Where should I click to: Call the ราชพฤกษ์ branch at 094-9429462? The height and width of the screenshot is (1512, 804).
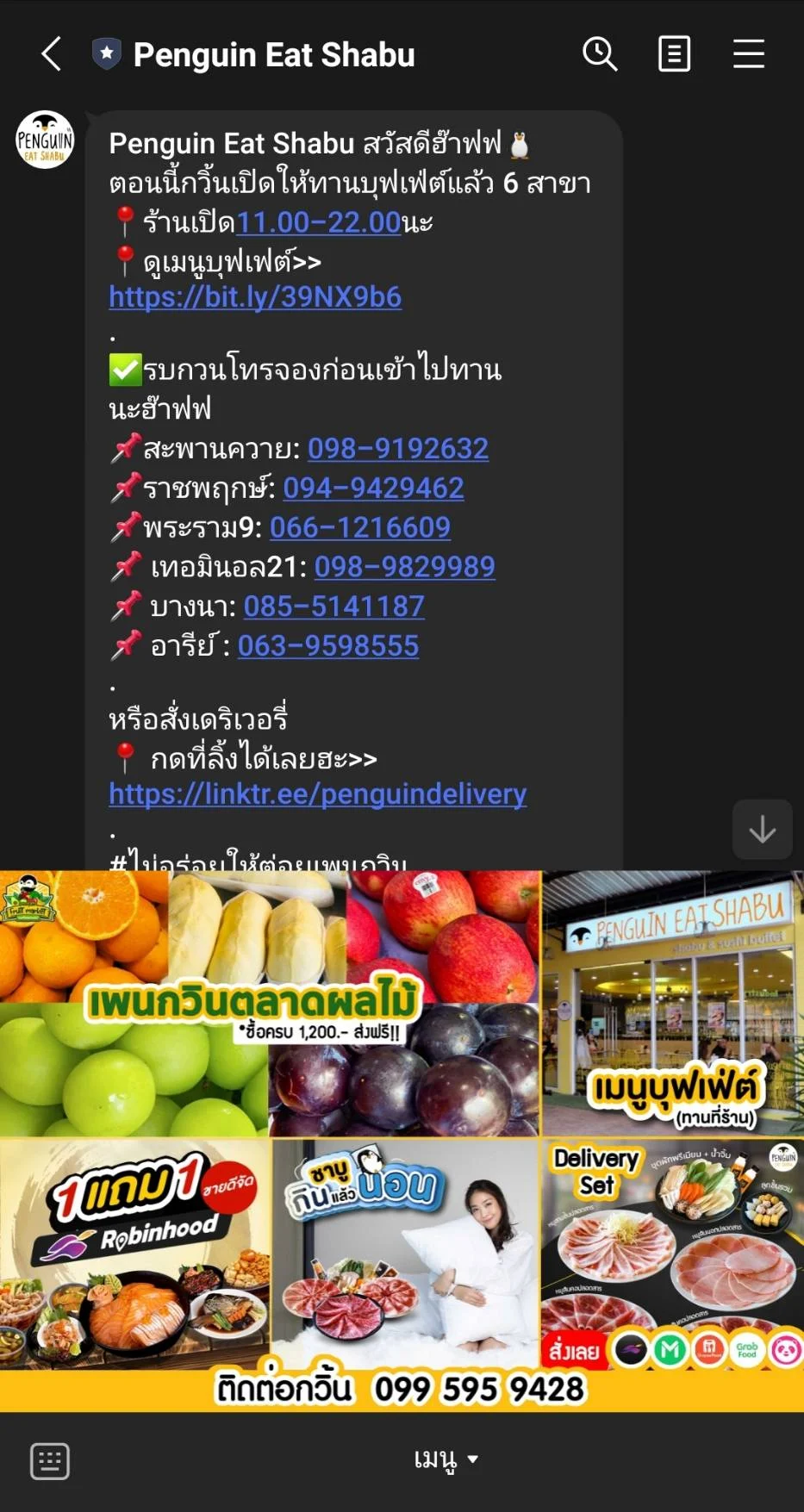point(373,488)
